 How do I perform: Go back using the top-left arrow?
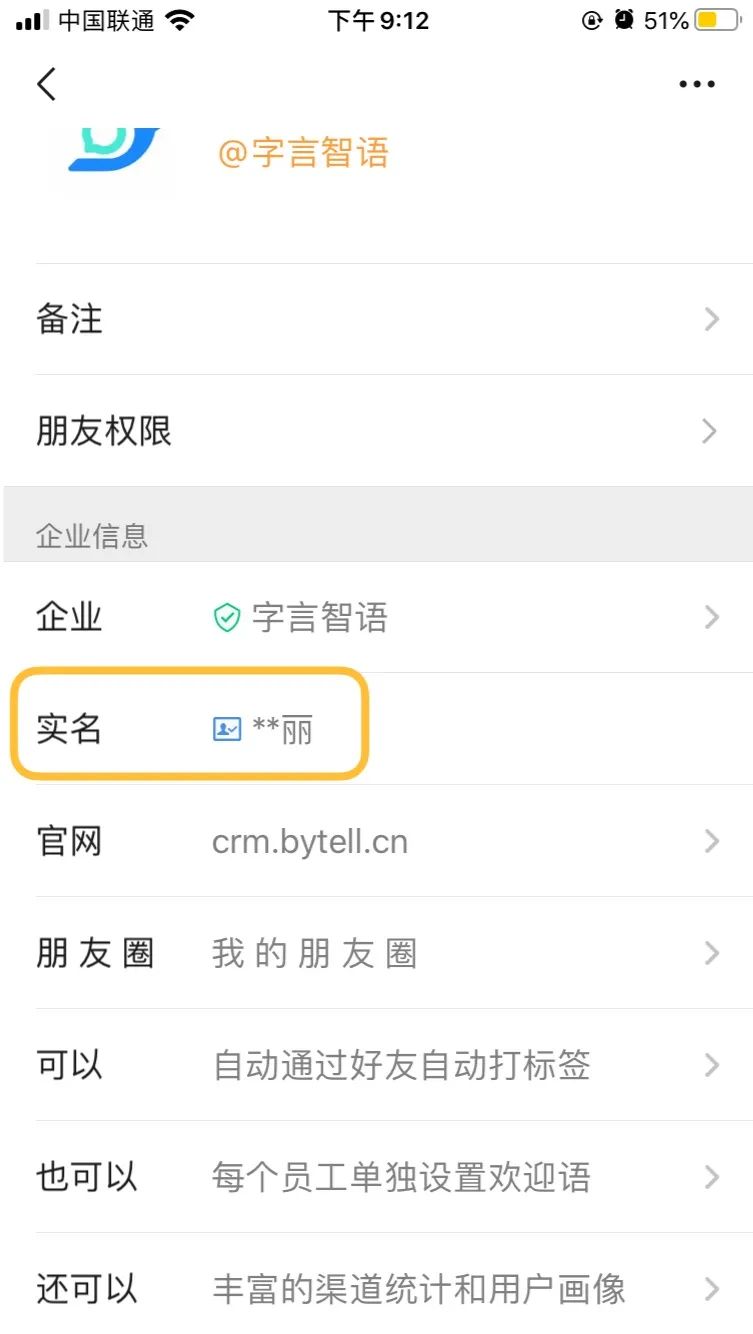pos(46,84)
